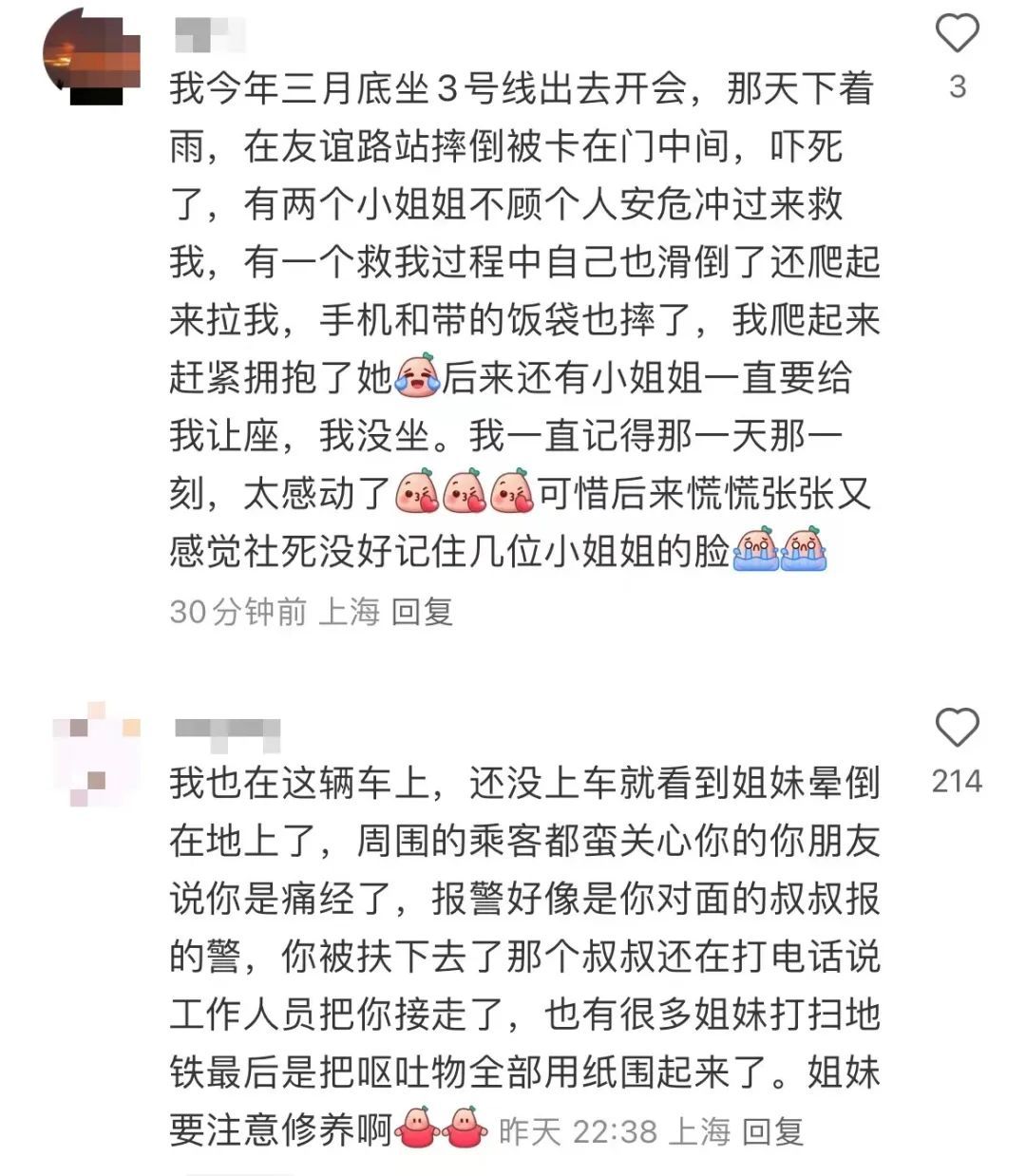Viewport: 1026px width, 1176px height.
Task: Like the comment with 214 likes
Action: click(x=957, y=729)
